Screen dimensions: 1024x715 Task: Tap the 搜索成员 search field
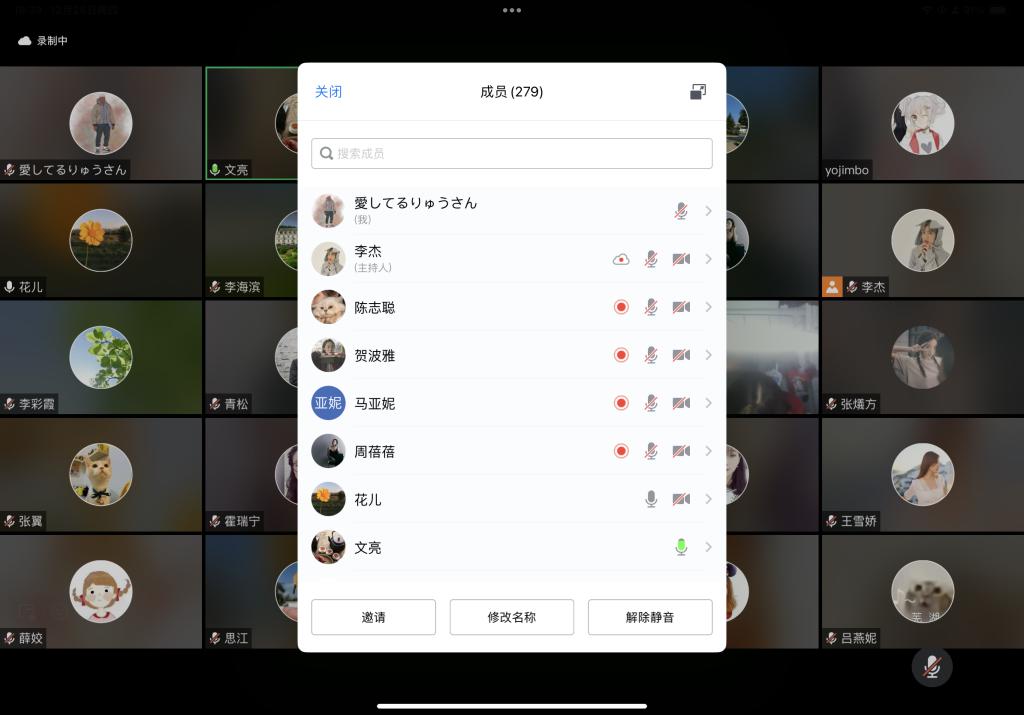[x=512, y=153]
